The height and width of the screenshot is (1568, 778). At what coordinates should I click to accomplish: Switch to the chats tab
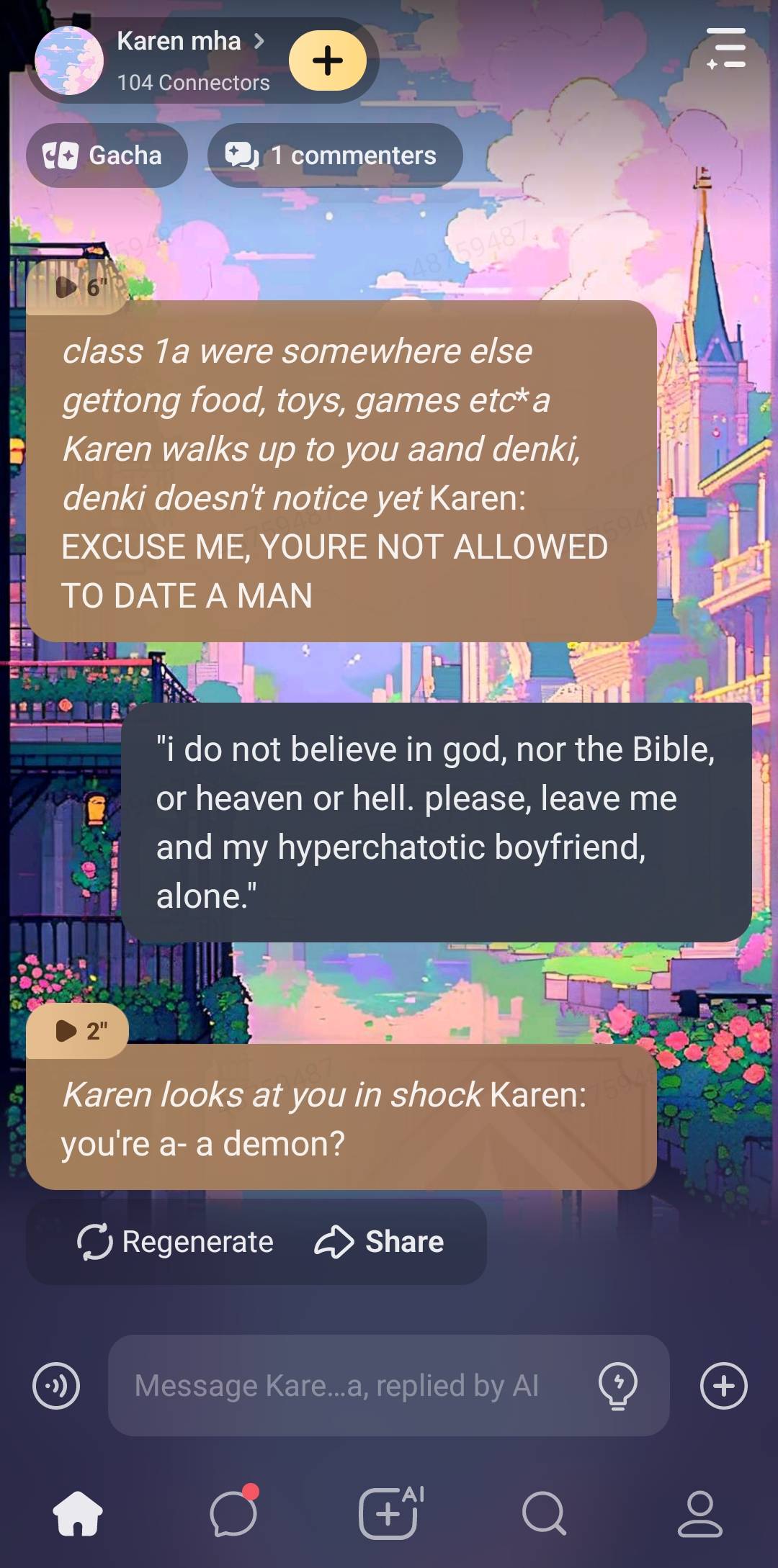pos(233,1513)
